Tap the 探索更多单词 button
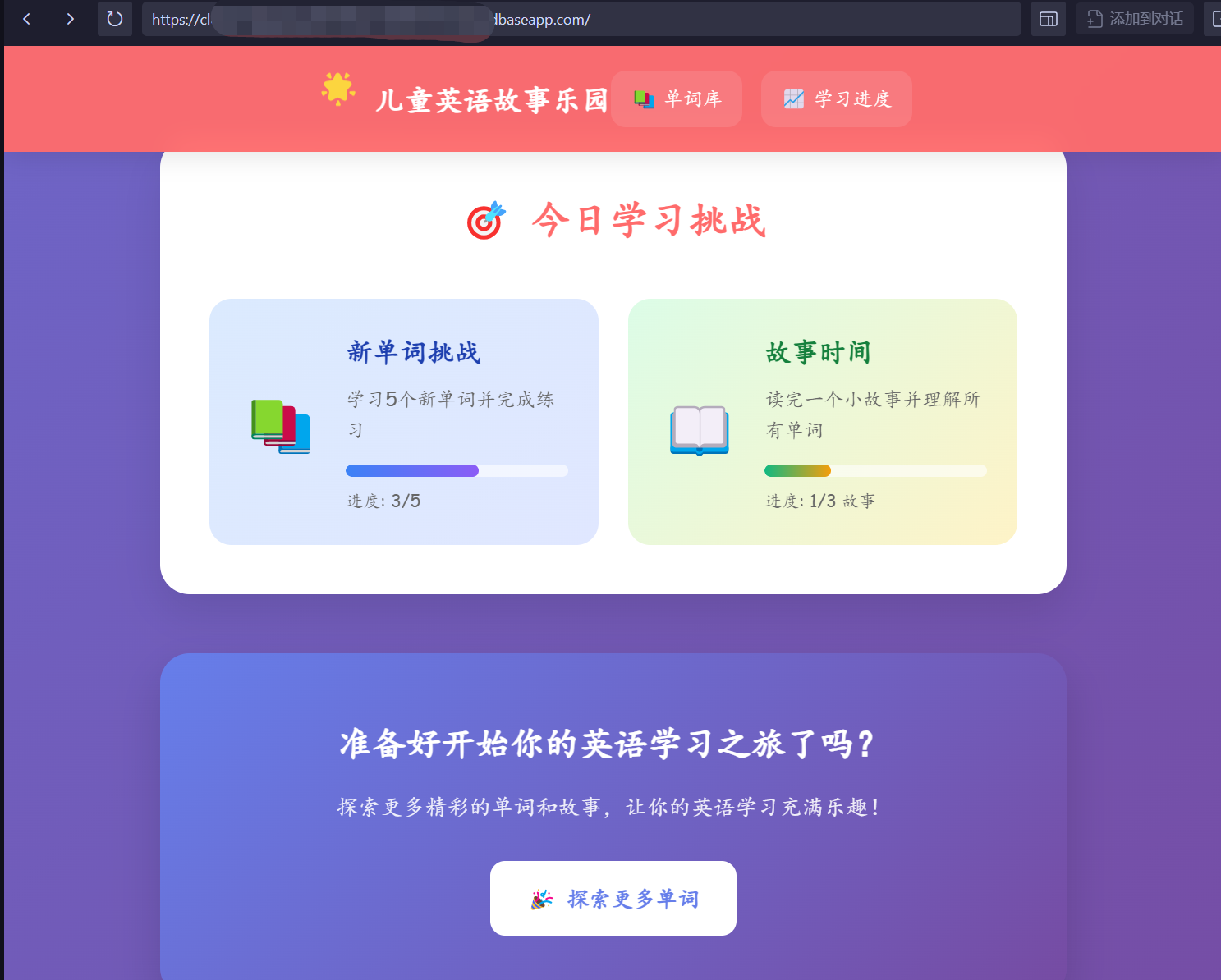This screenshot has width=1221, height=980. [x=613, y=898]
